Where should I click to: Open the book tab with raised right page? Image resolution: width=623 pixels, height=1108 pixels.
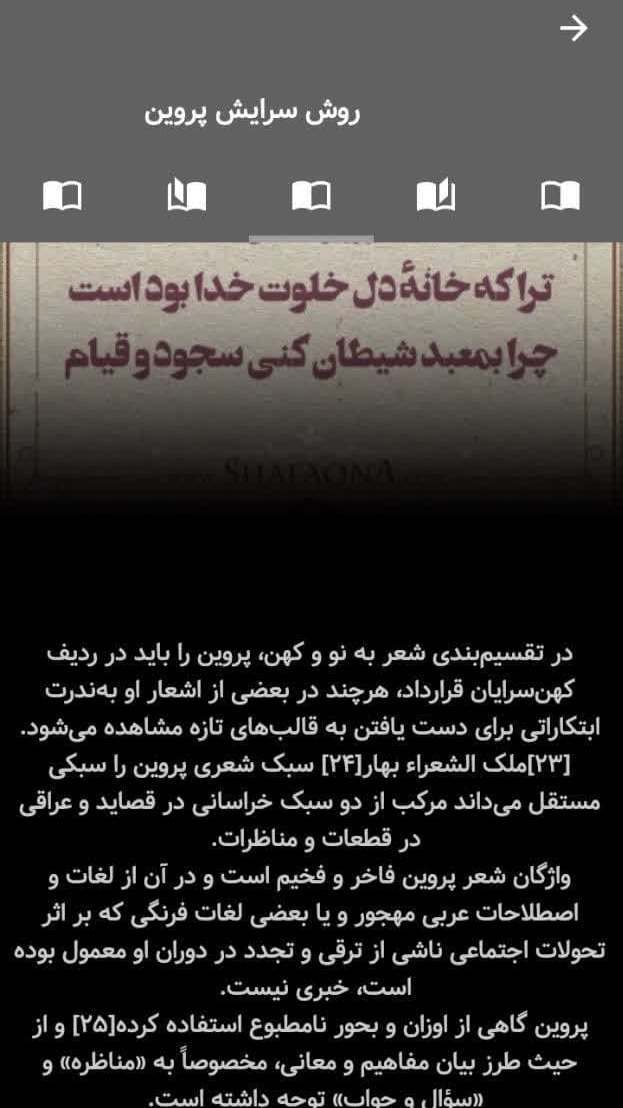[435, 195]
